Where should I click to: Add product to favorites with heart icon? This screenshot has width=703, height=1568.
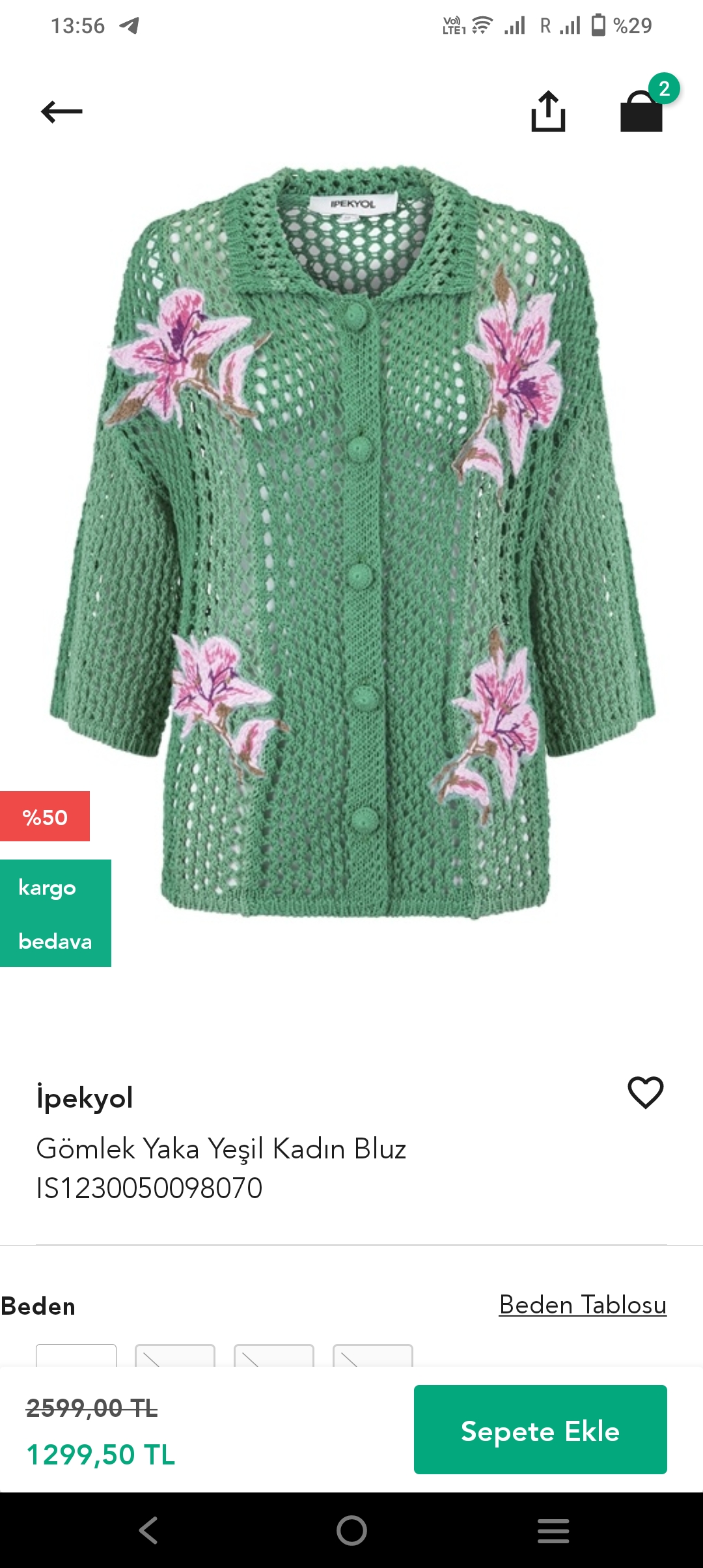point(645,1092)
